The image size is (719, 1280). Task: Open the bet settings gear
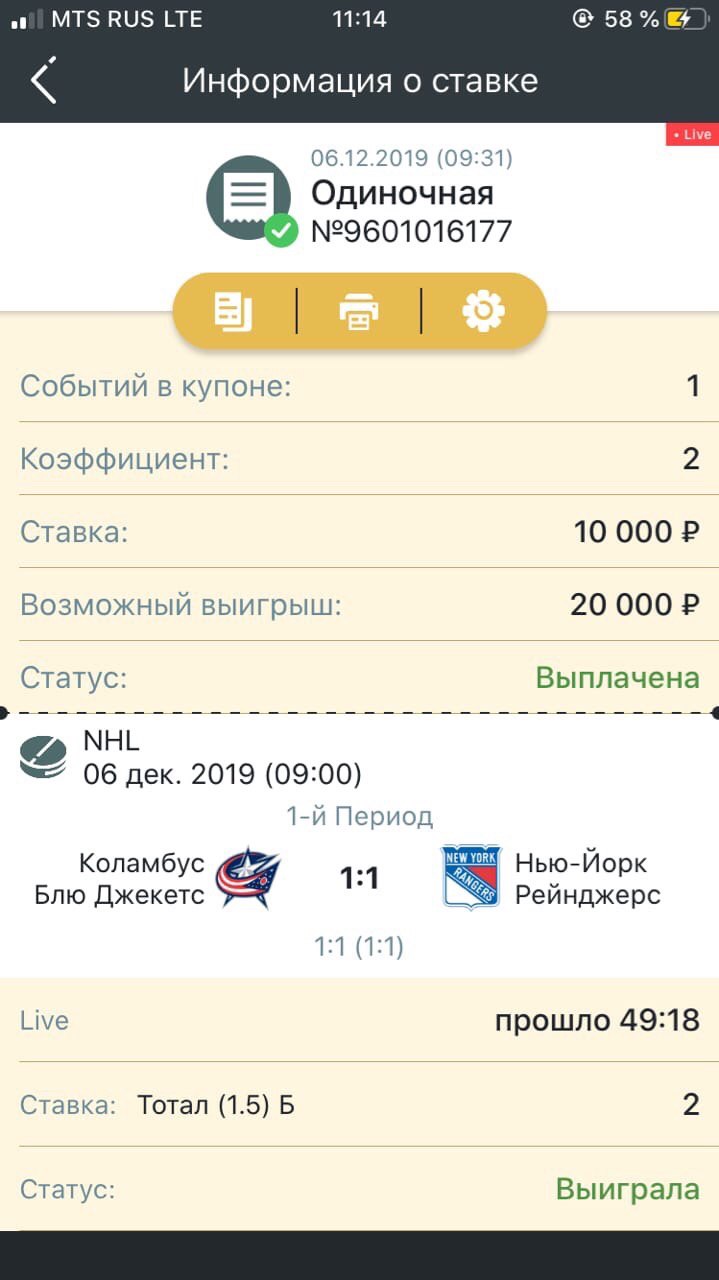point(483,311)
